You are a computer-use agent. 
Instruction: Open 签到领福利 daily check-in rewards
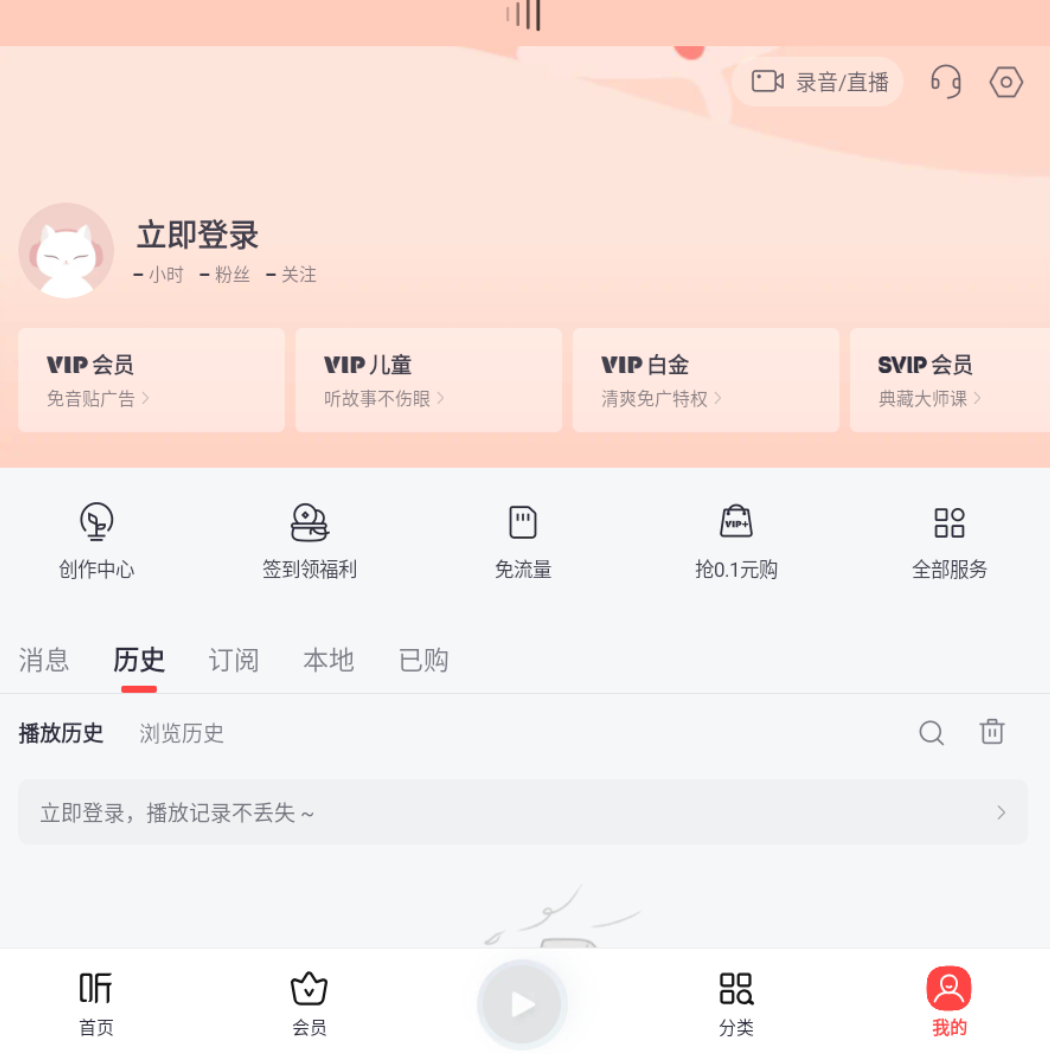pyautogui.click(x=310, y=540)
